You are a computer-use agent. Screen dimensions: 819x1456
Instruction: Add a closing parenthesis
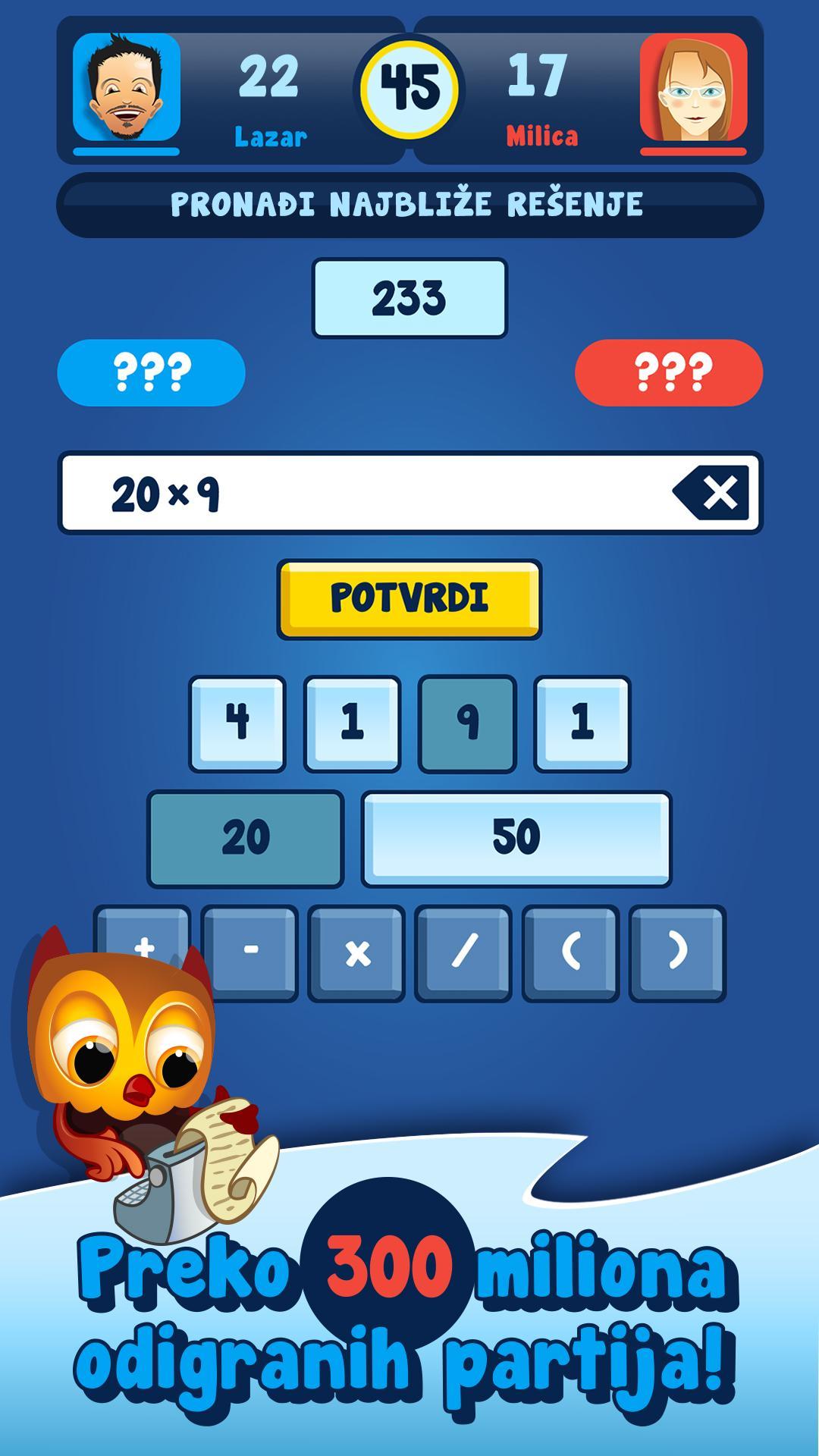point(677,953)
